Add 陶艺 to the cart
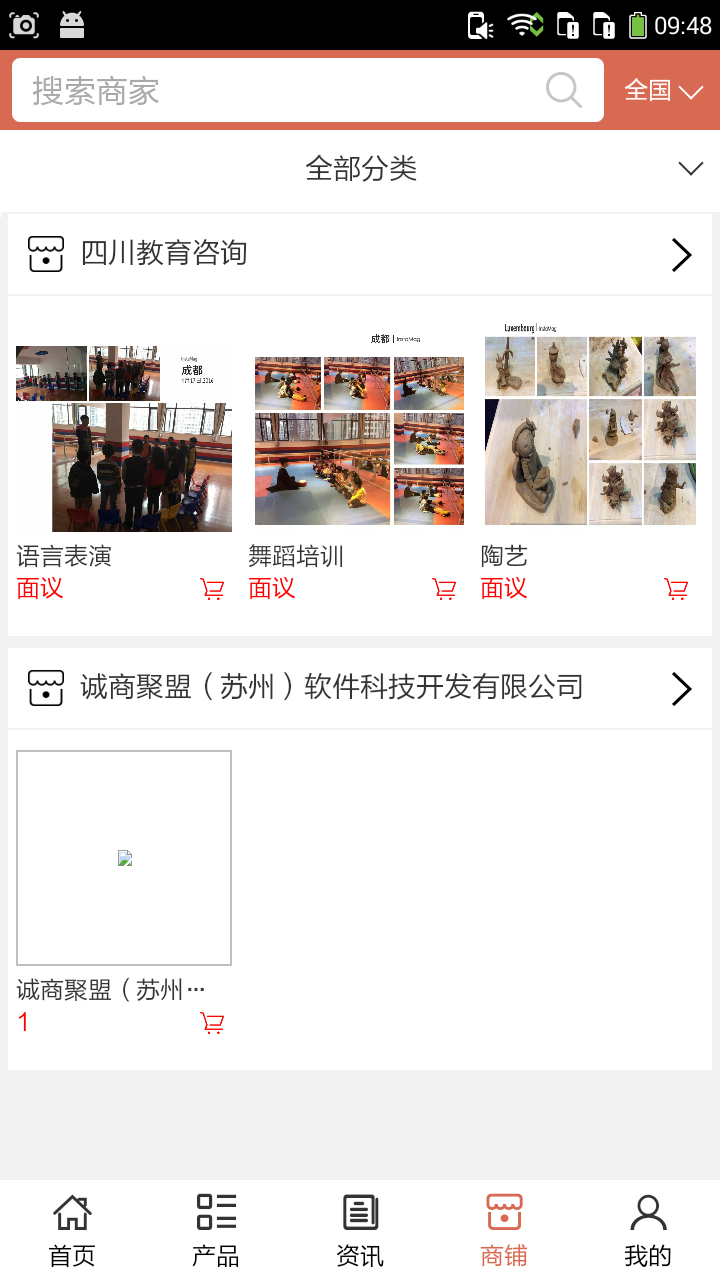The height and width of the screenshot is (1280, 720). tap(676, 589)
